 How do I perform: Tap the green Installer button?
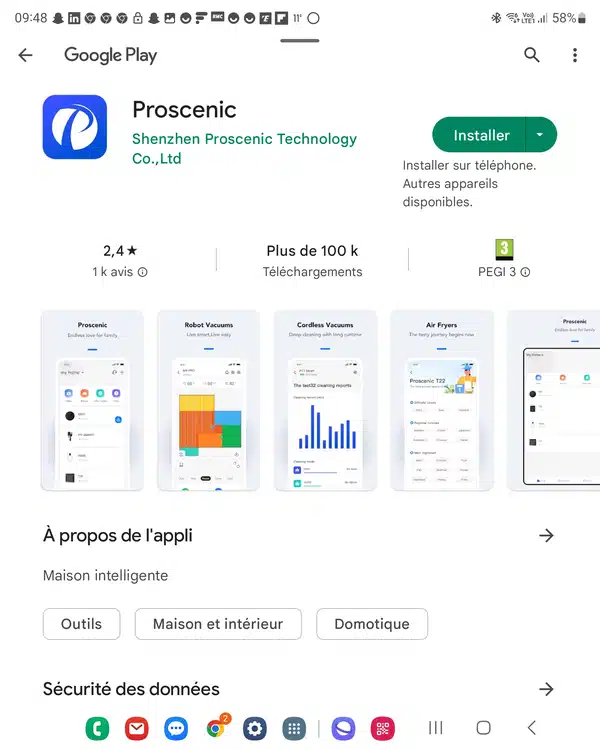click(x=481, y=135)
